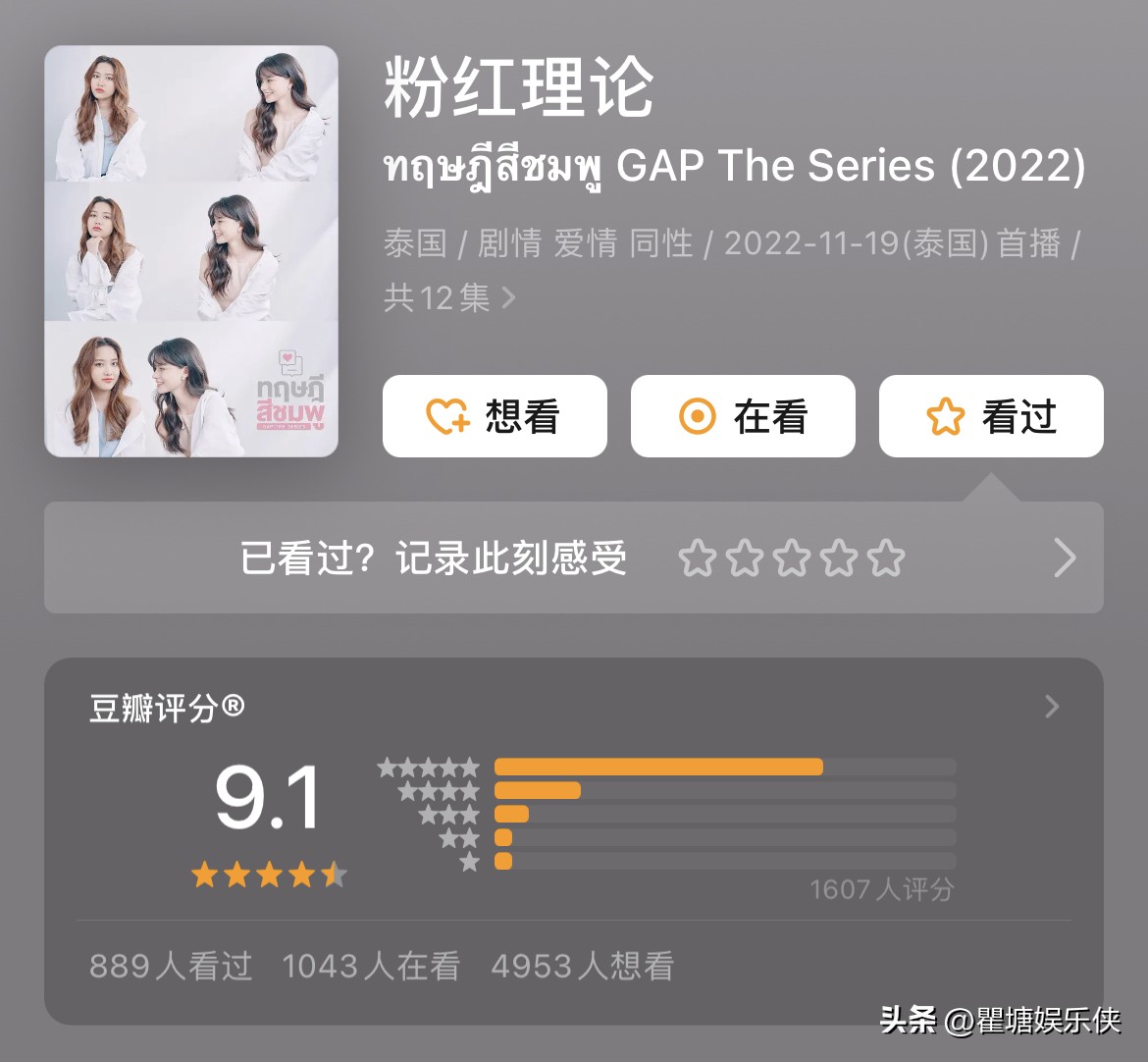Mark the series as 看过
Viewport: 1148px width, 1062px height.
coord(991,416)
